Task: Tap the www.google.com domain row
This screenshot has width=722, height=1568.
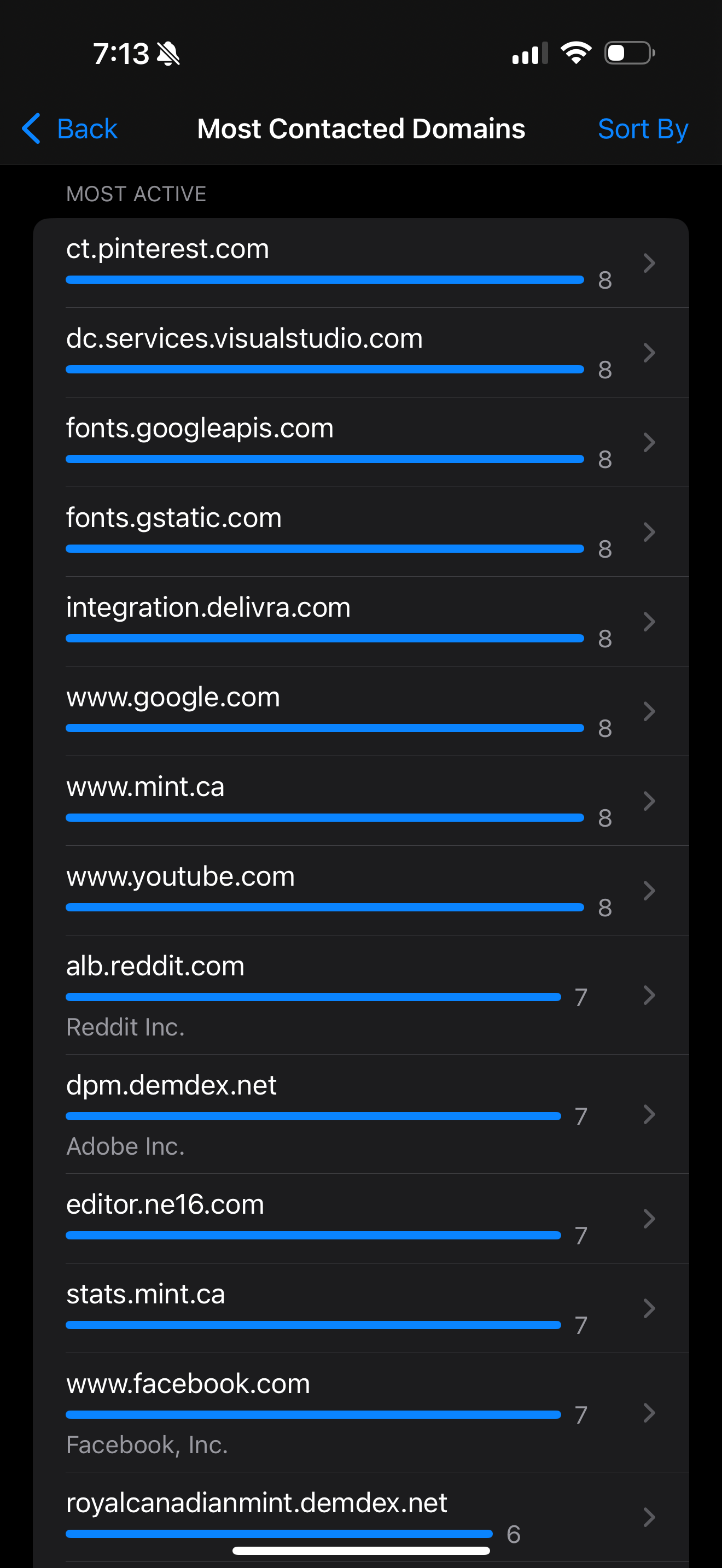Action: pos(361,711)
